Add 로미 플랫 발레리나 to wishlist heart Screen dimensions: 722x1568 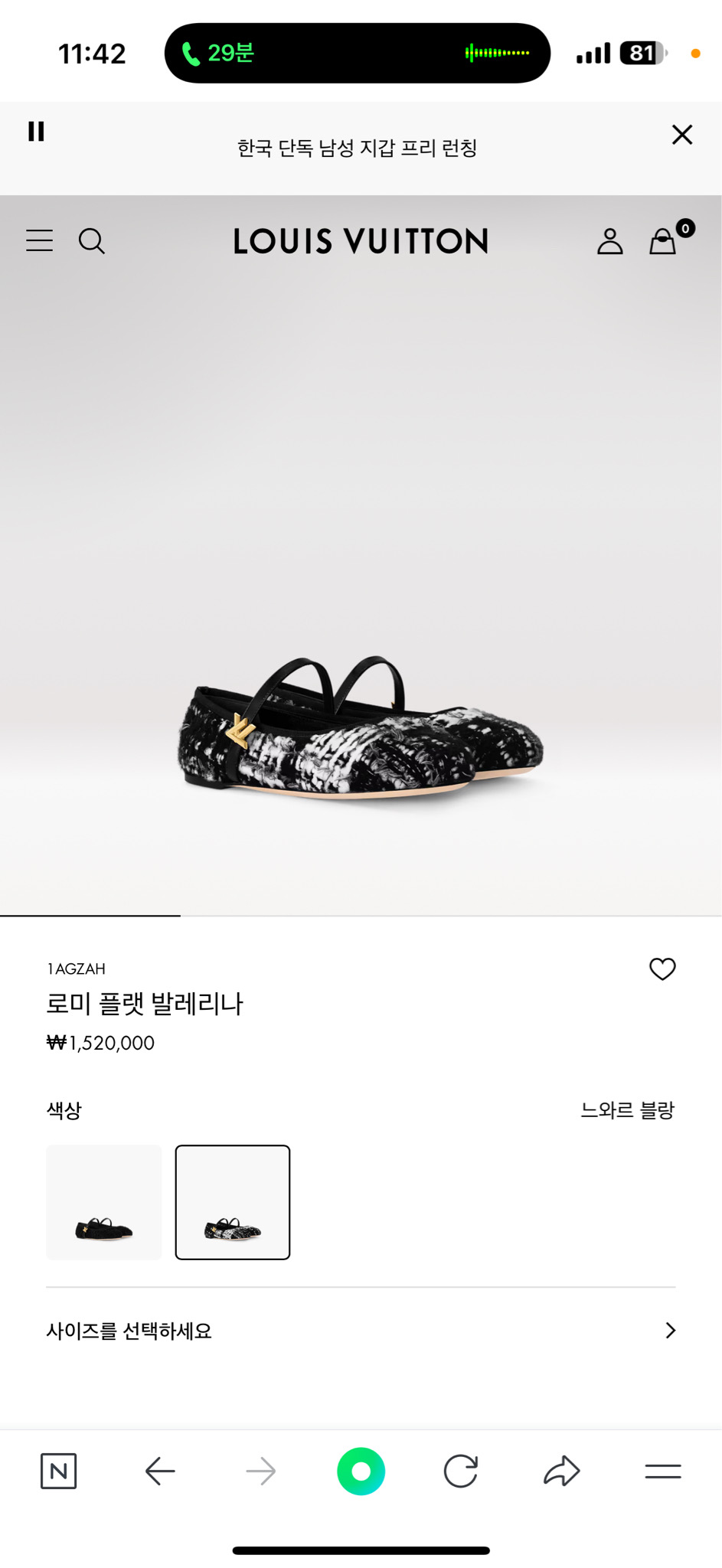(662, 969)
